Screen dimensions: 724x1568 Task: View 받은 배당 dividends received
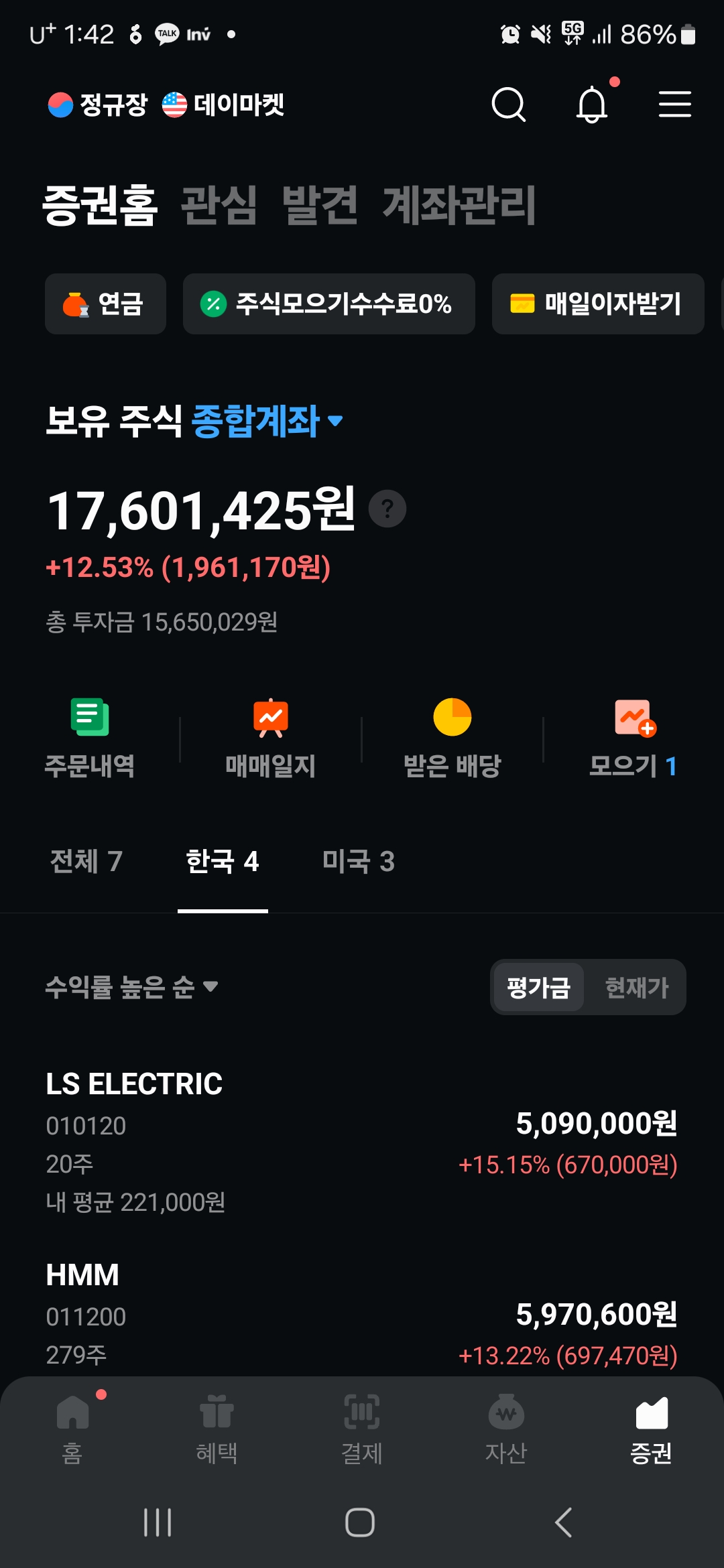point(452,738)
